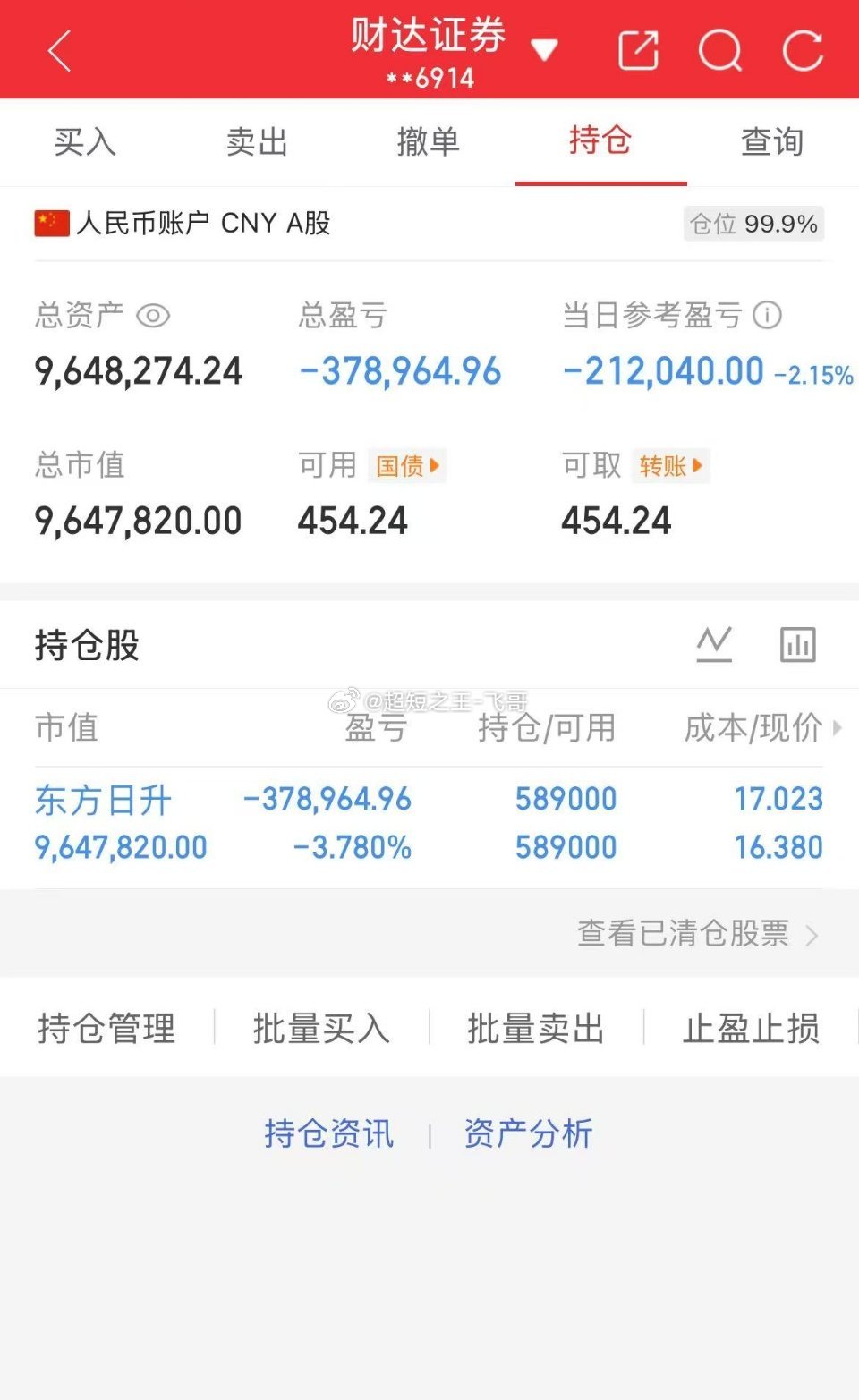Open the 撤单 tab
The width and height of the screenshot is (859, 1400).
[x=429, y=142]
